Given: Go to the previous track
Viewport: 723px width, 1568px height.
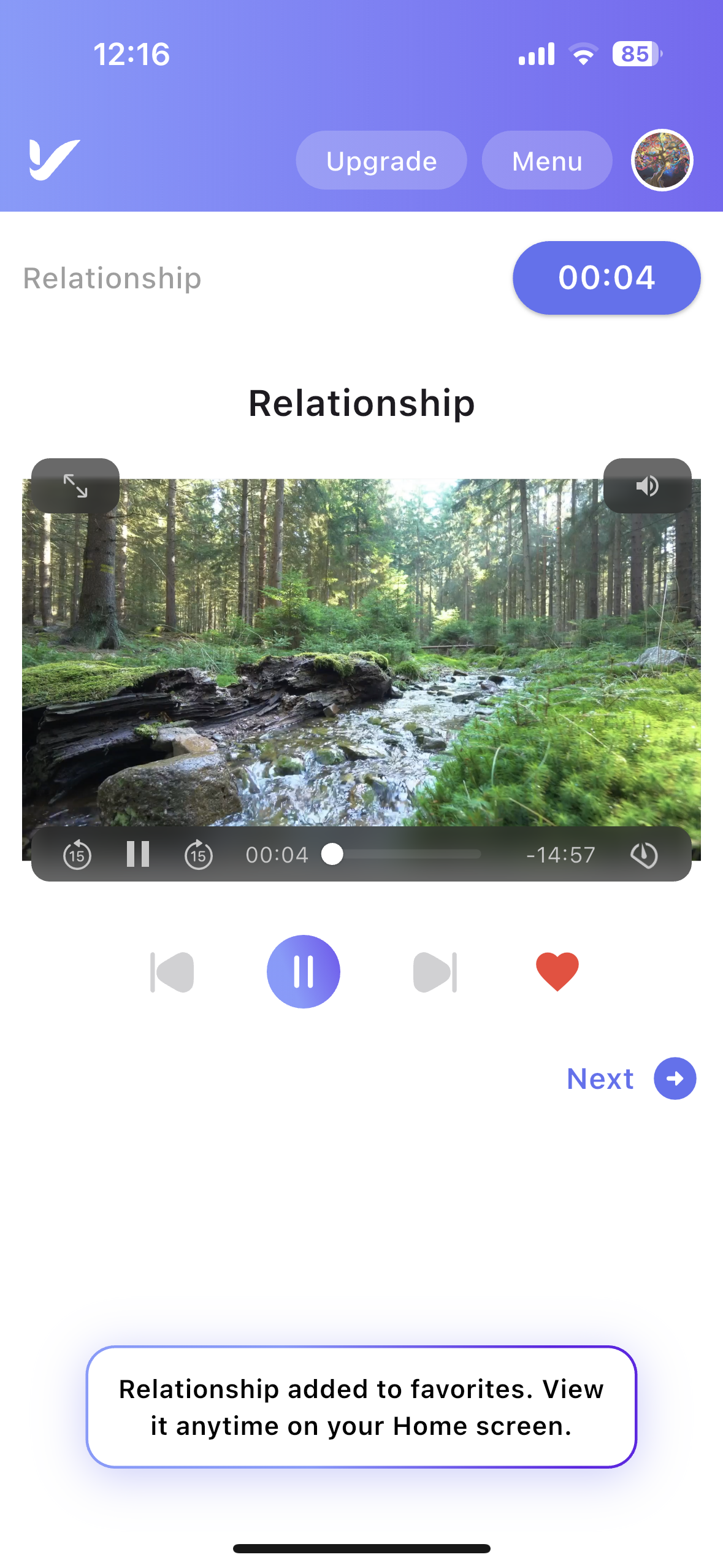Looking at the screenshot, I should [x=172, y=972].
